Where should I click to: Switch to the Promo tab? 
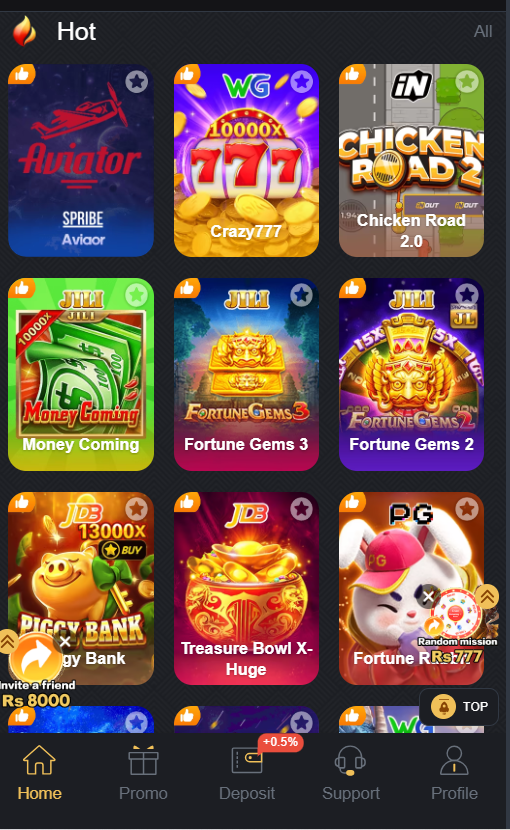(x=143, y=773)
